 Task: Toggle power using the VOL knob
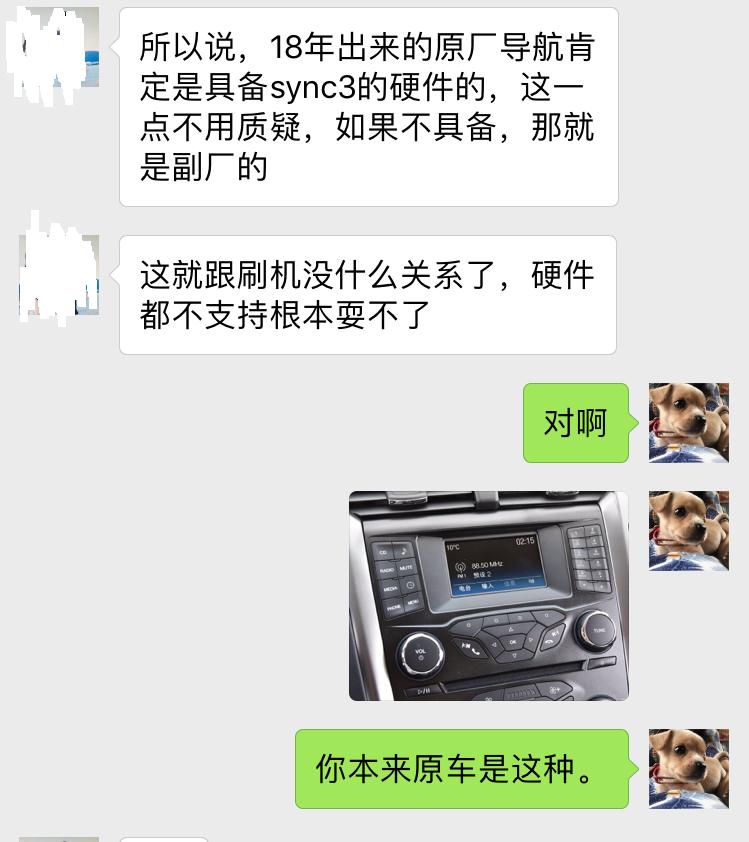[x=420, y=652]
